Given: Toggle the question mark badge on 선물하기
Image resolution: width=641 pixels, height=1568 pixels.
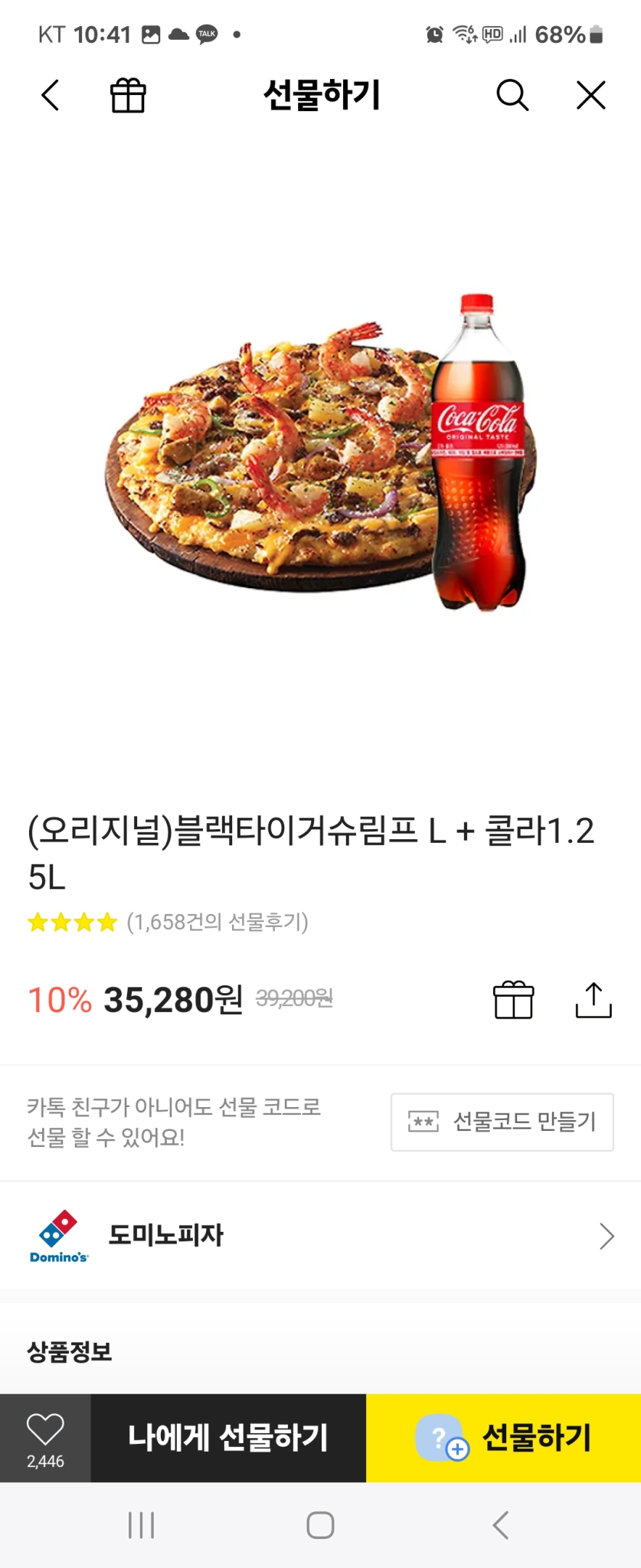Looking at the screenshot, I should [x=442, y=1437].
